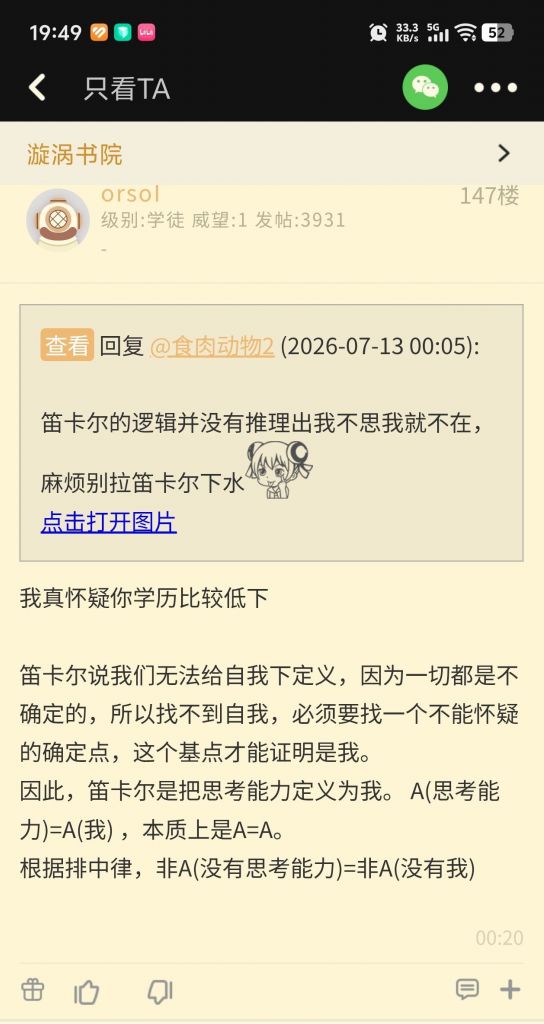Like orsol's post with thumbs up
The height and width of the screenshot is (1024, 544).
coord(86,992)
